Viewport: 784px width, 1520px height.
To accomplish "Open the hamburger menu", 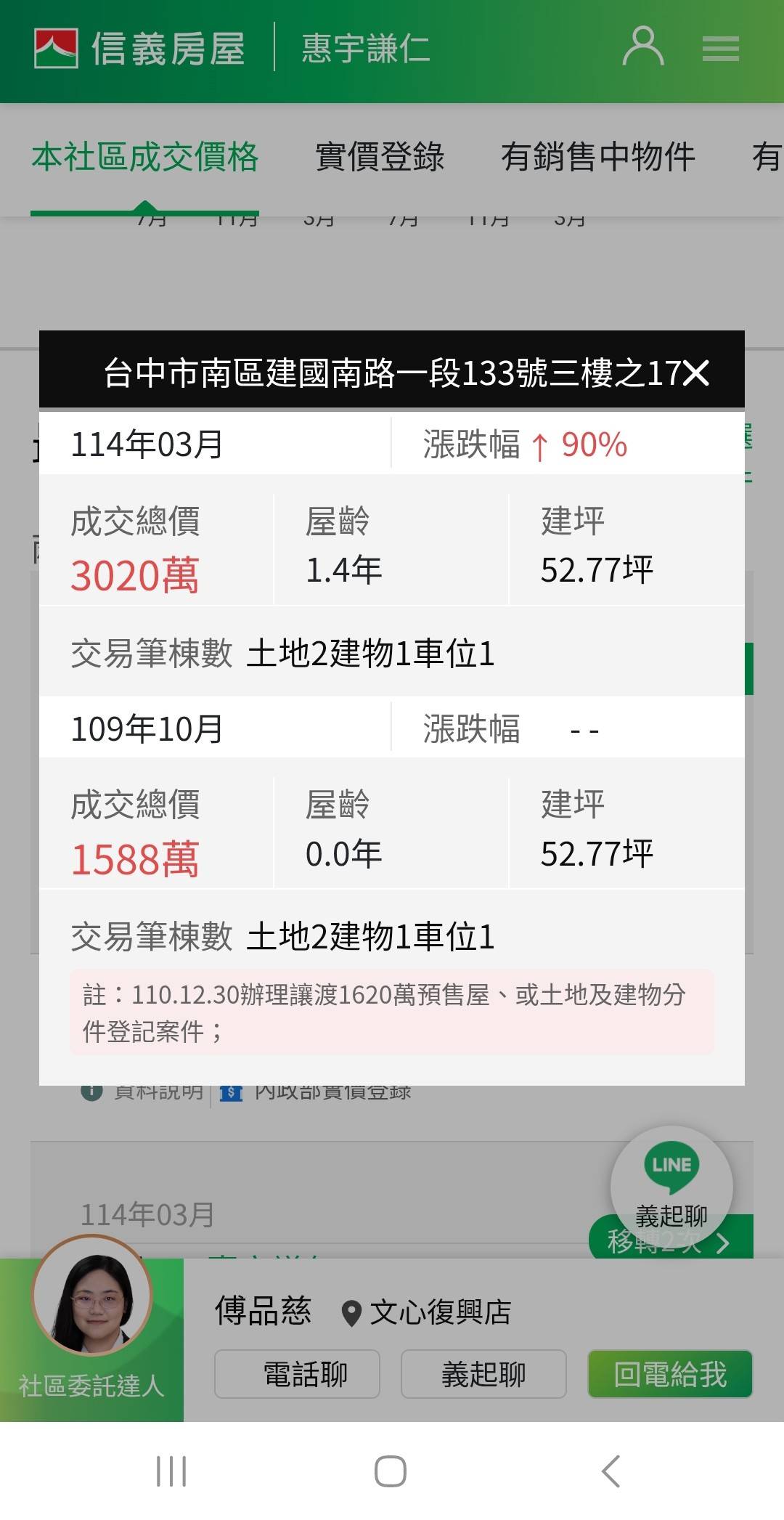I will (720, 49).
